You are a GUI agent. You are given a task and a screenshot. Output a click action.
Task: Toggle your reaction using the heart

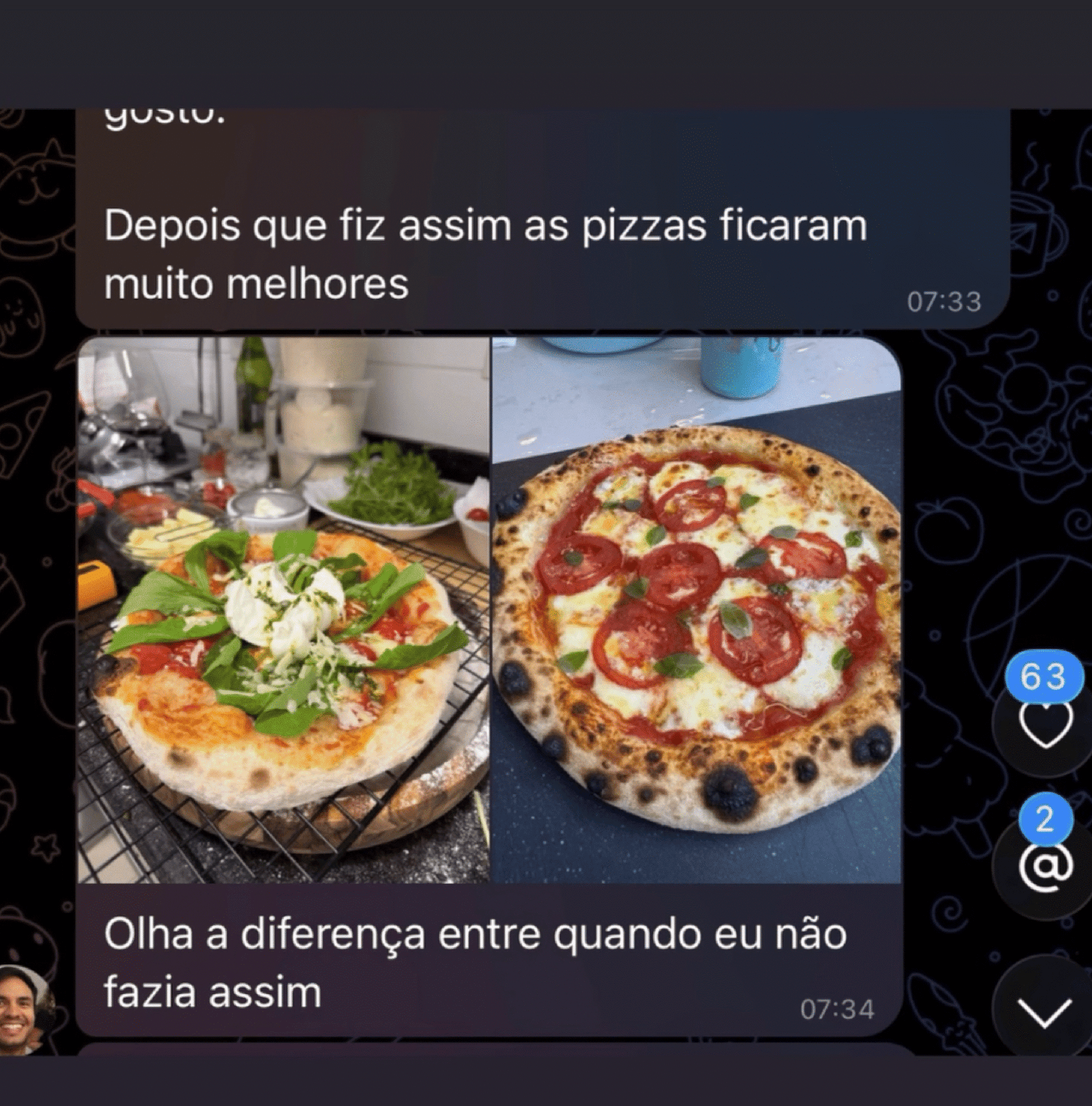click(1047, 728)
